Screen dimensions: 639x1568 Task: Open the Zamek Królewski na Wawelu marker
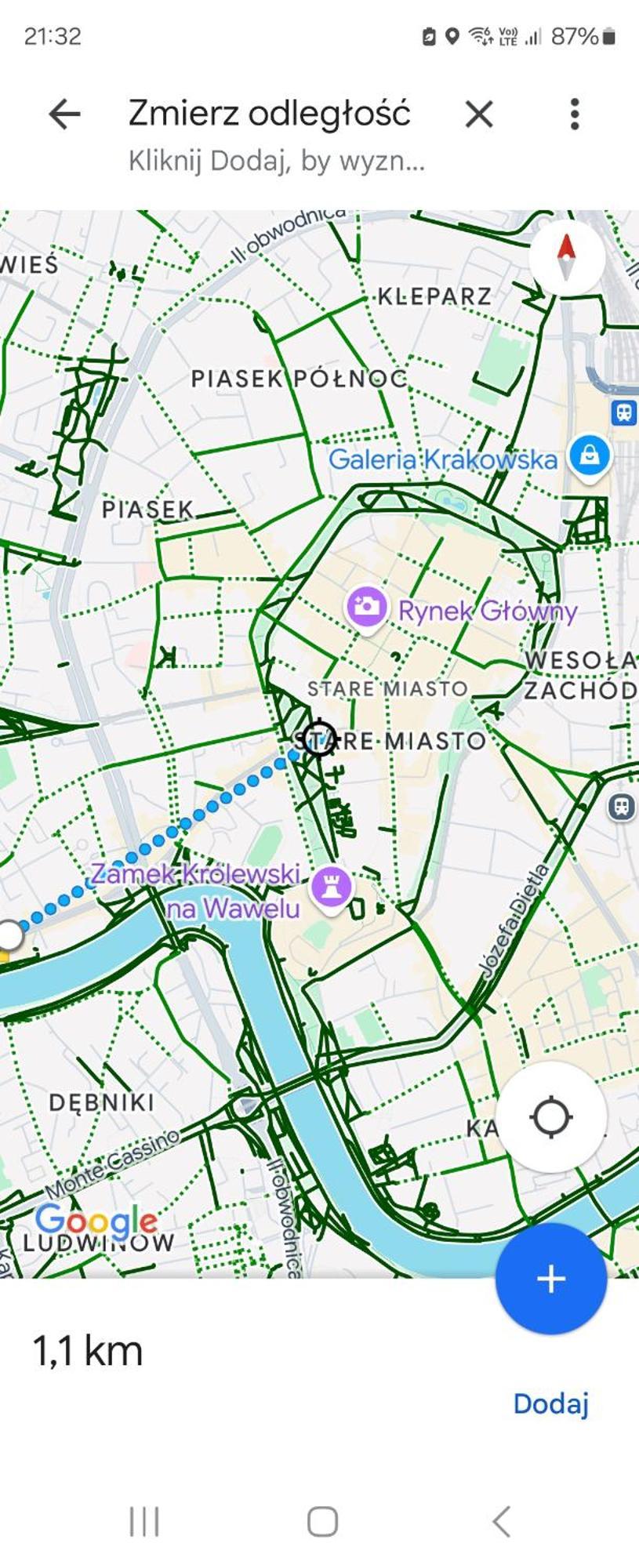click(x=332, y=887)
